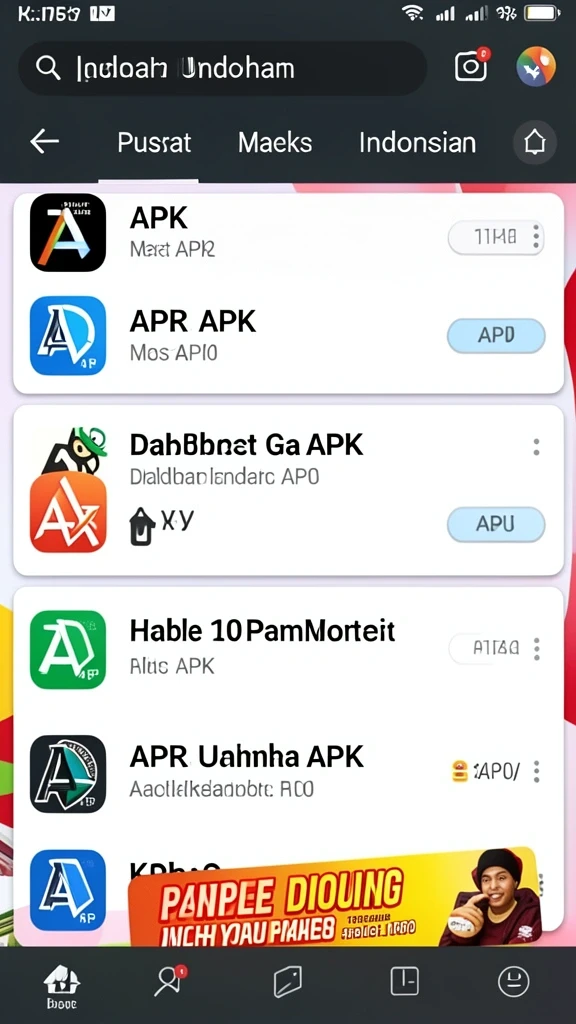576x1024 pixels.
Task: Open the face icon tab in bottom bar
Action: 513,981
